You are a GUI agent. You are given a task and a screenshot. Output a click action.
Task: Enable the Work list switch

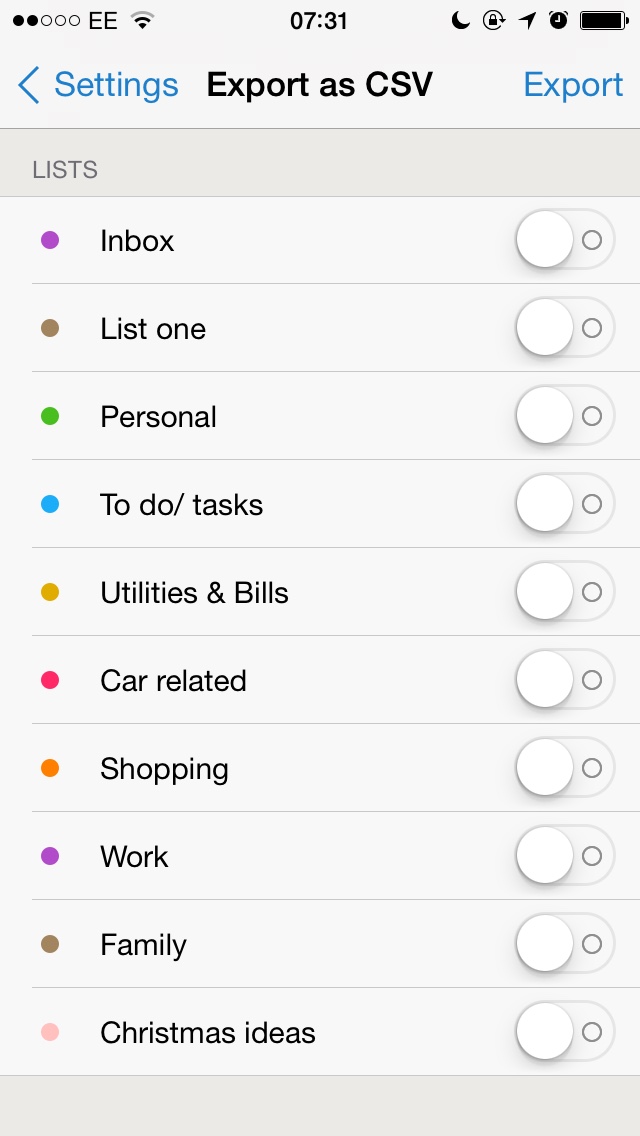point(565,856)
